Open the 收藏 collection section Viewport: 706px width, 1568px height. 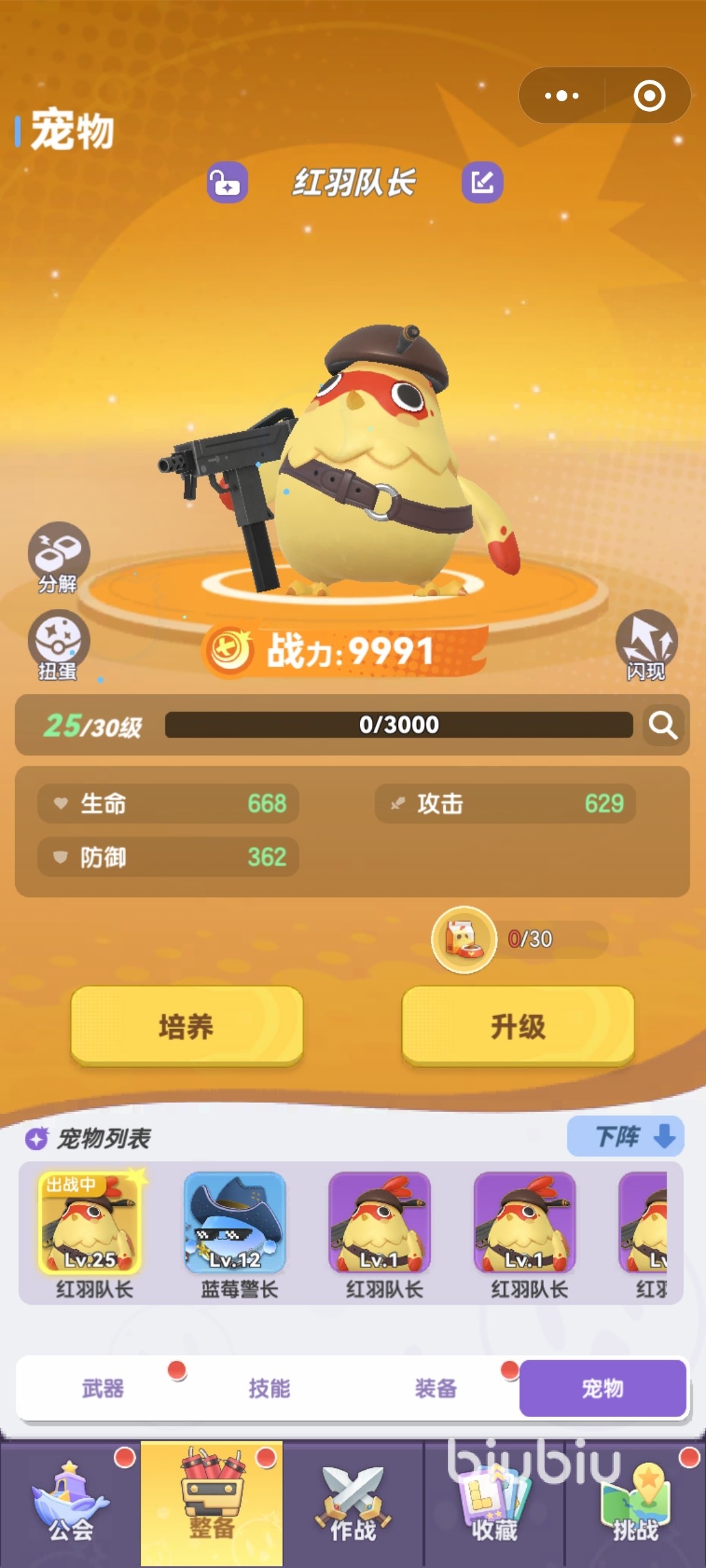click(x=494, y=1504)
